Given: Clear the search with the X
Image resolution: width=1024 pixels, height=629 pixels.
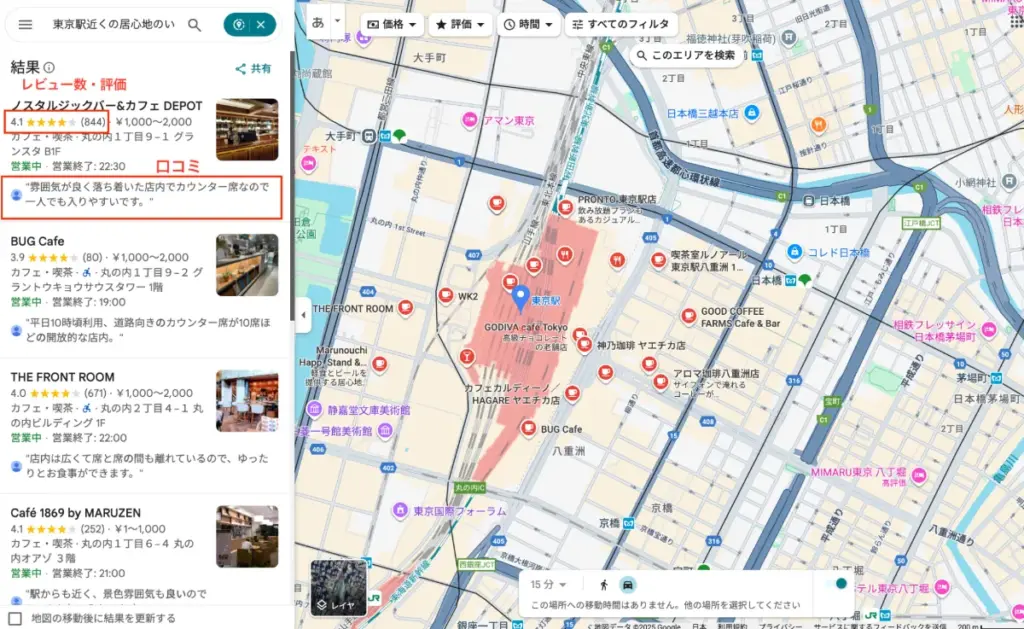Looking at the screenshot, I should point(261,24).
